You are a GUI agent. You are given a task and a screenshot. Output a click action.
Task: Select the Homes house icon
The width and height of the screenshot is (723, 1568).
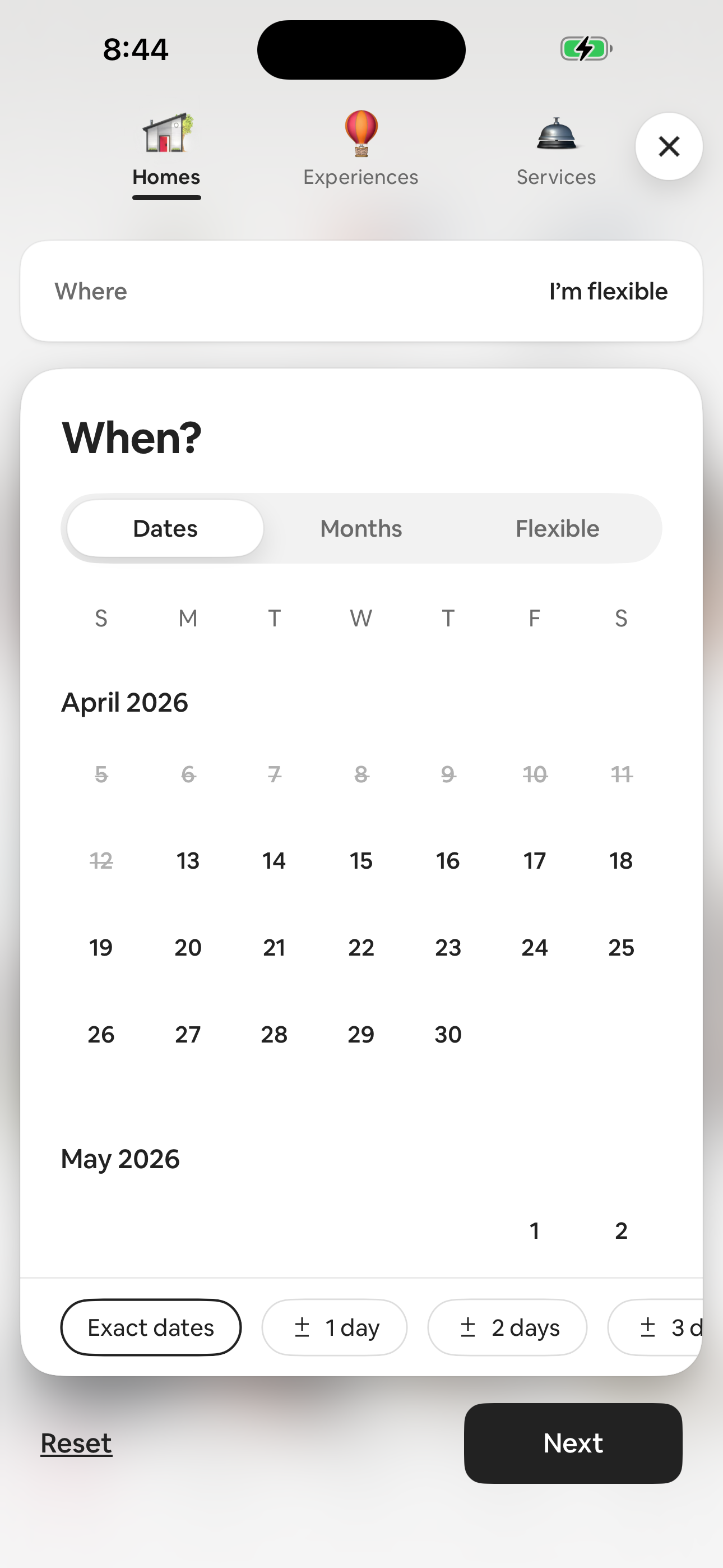(166, 133)
